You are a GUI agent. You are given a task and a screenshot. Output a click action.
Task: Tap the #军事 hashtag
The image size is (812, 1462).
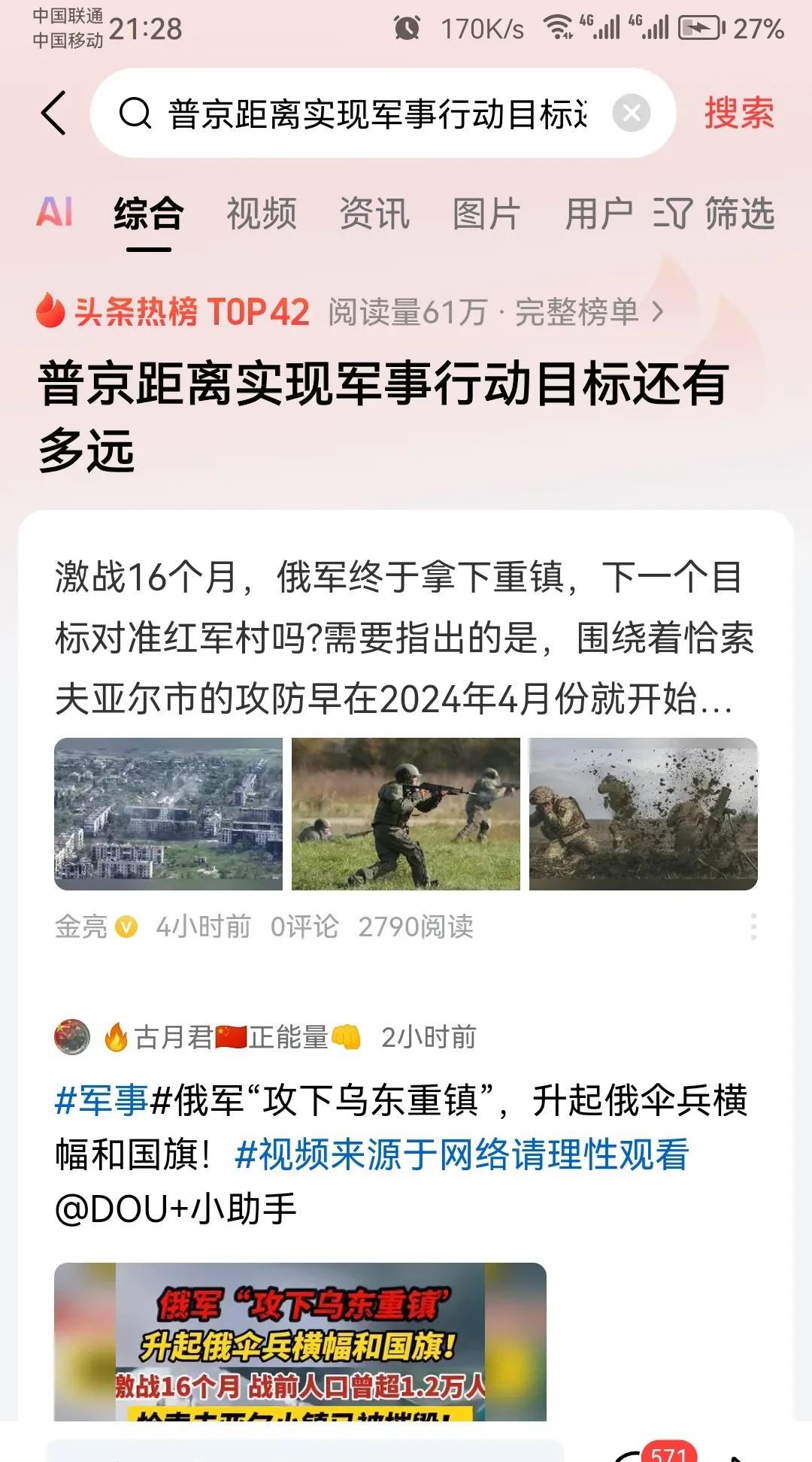[x=101, y=1101]
